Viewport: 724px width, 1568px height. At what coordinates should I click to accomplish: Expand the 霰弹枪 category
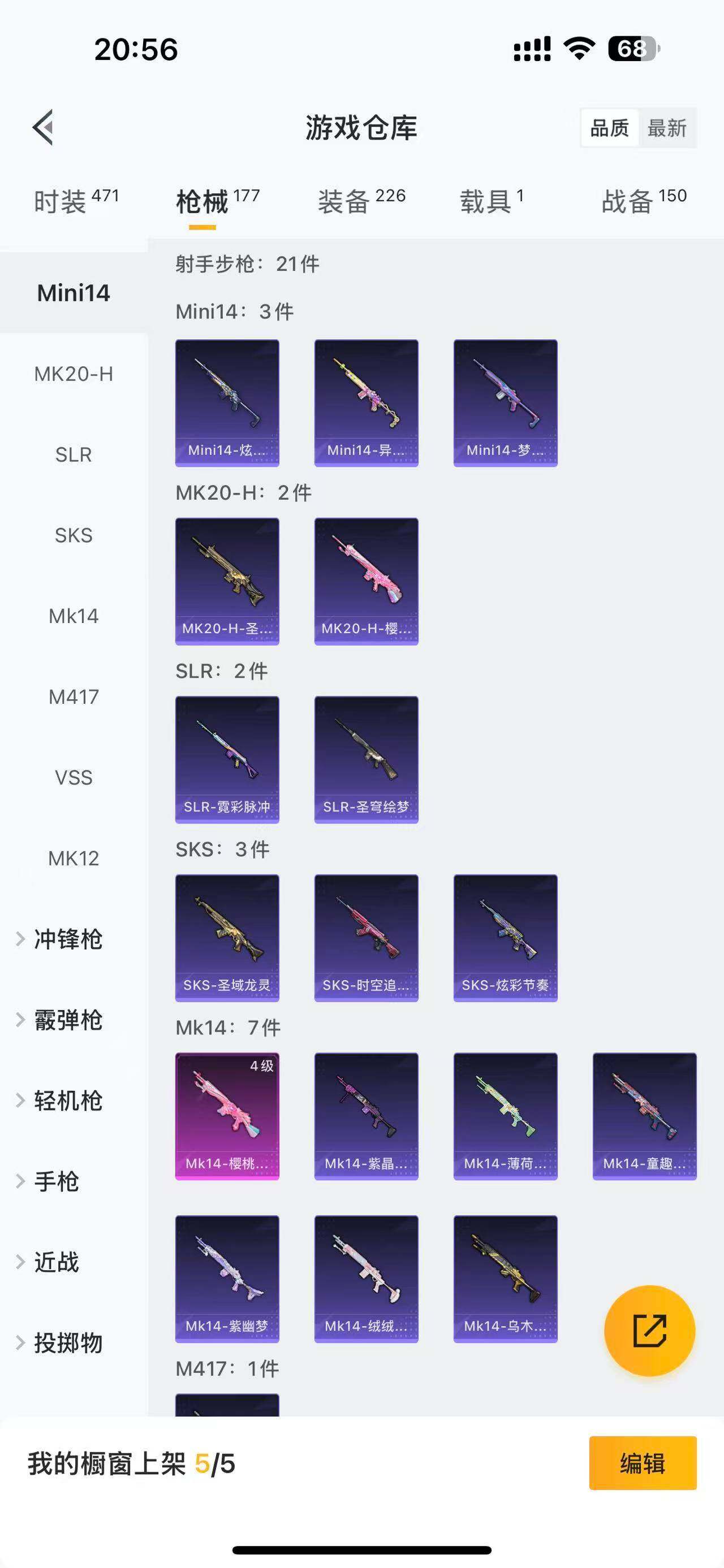click(x=67, y=1020)
